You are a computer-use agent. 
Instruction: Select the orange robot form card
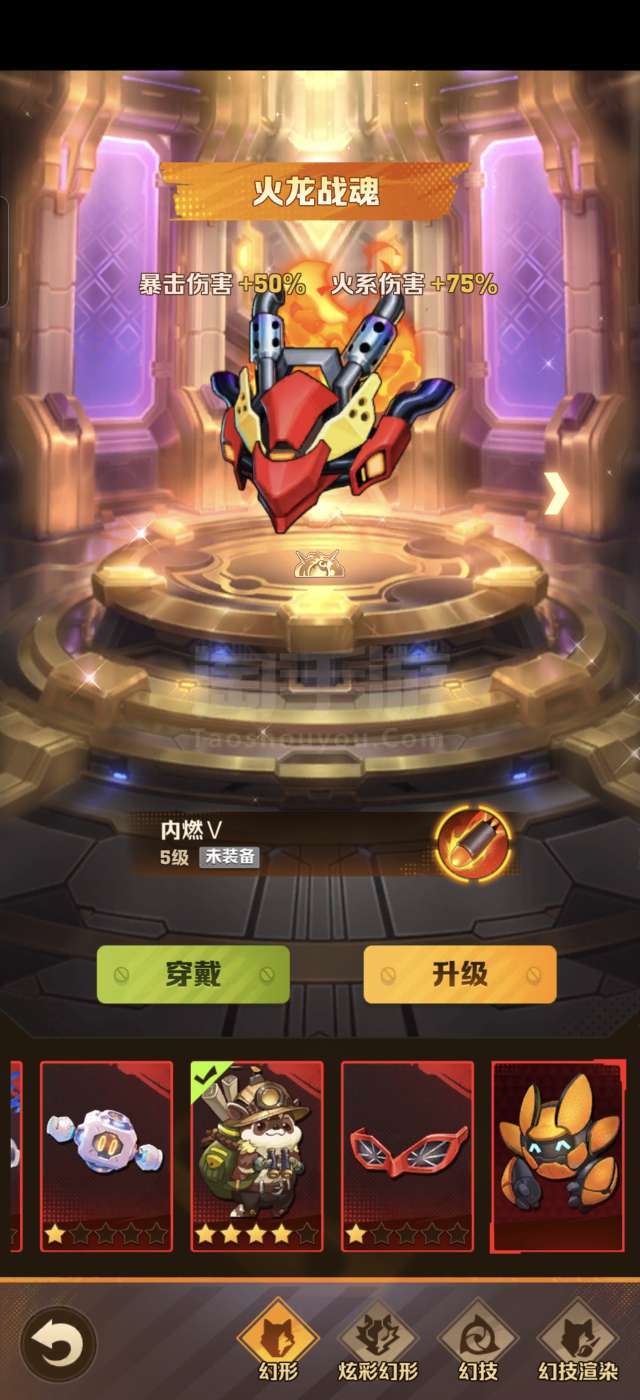click(x=558, y=1156)
